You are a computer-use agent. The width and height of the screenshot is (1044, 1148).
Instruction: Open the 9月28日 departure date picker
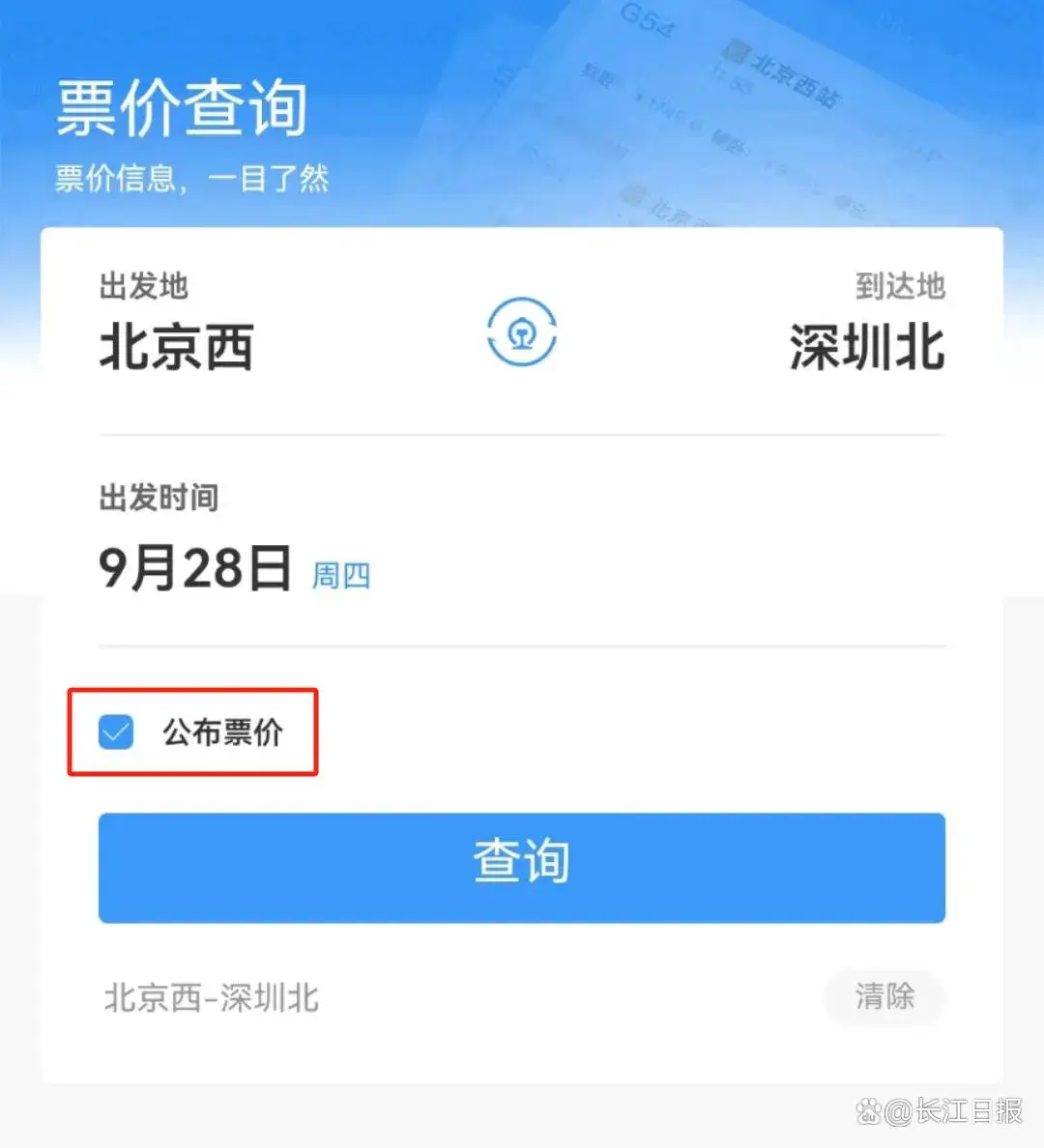coord(195,567)
